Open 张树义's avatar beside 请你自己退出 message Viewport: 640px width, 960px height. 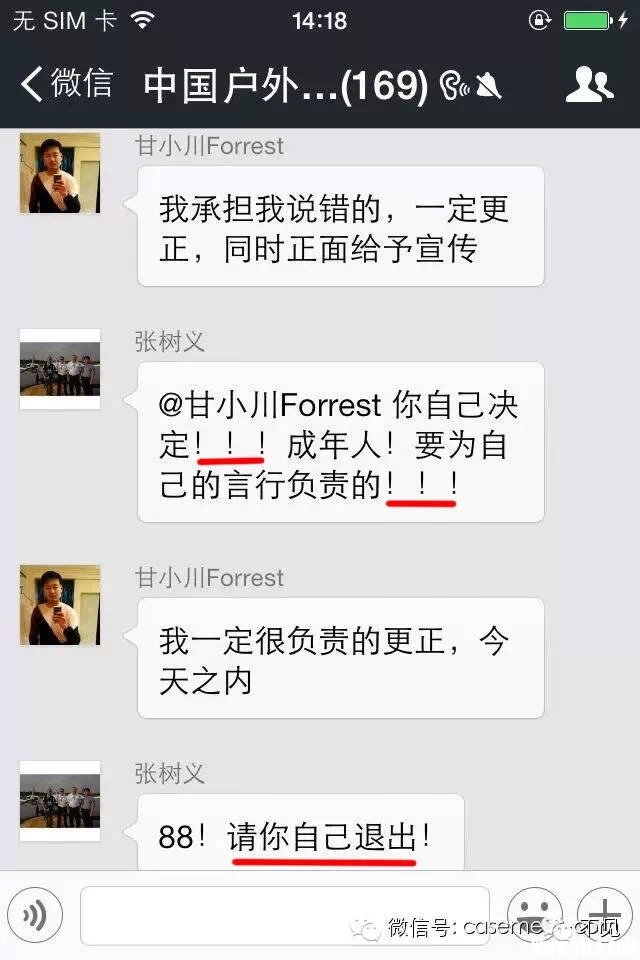(x=60, y=801)
